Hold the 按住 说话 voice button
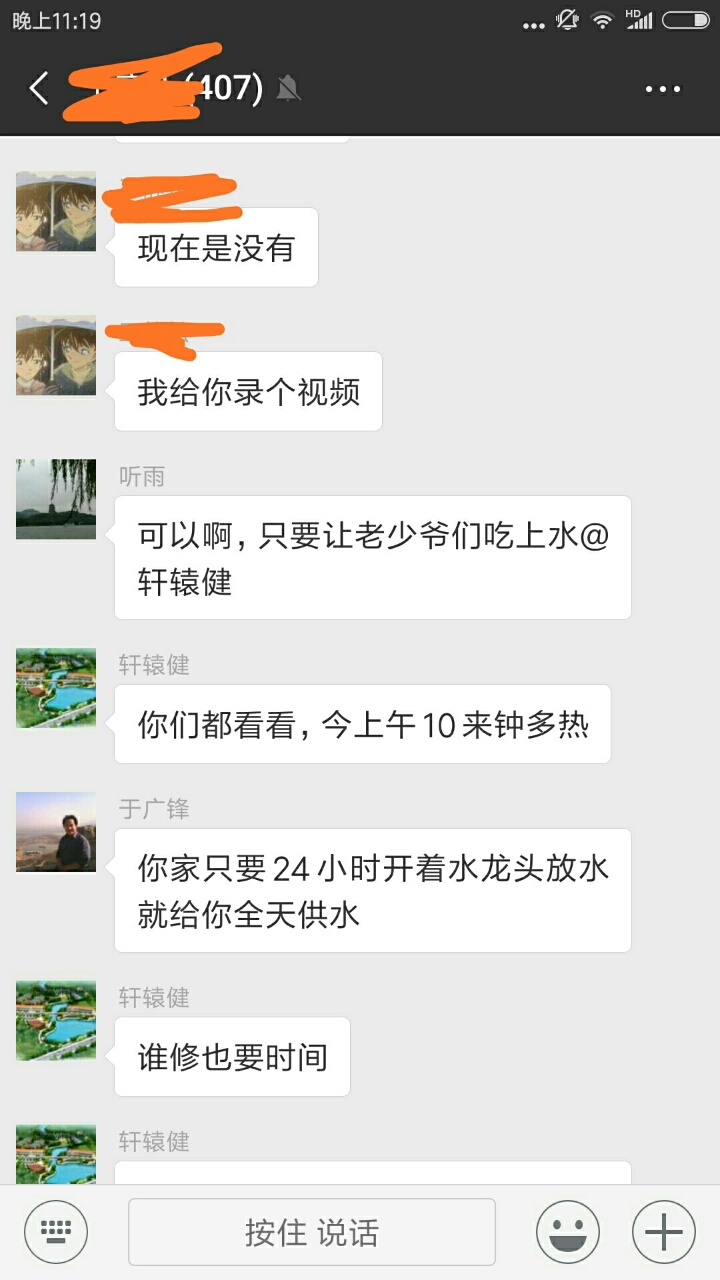720x1280 pixels. click(x=312, y=1232)
